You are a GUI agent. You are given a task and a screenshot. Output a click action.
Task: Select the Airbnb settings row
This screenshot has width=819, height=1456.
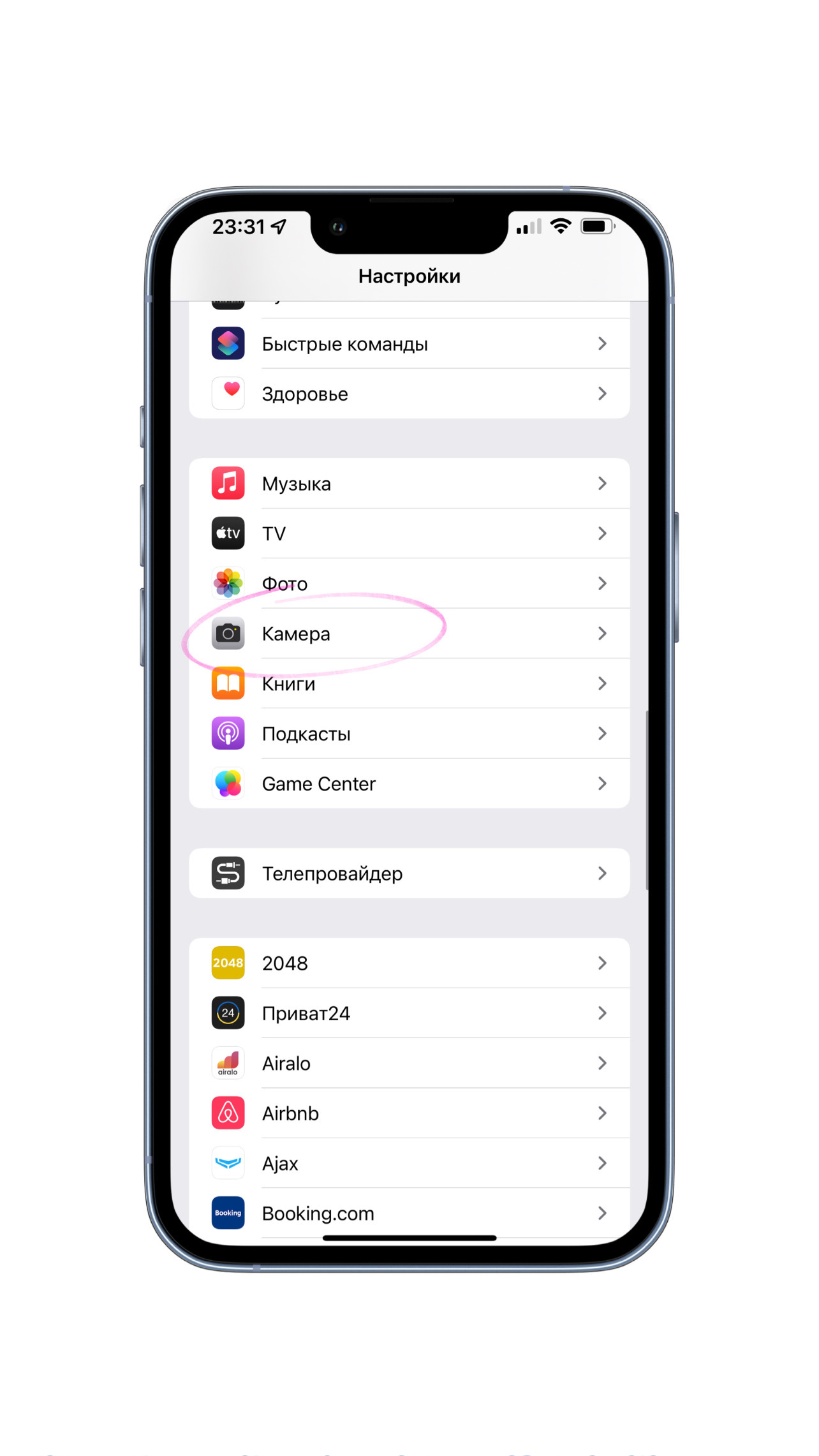[409, 1113]
